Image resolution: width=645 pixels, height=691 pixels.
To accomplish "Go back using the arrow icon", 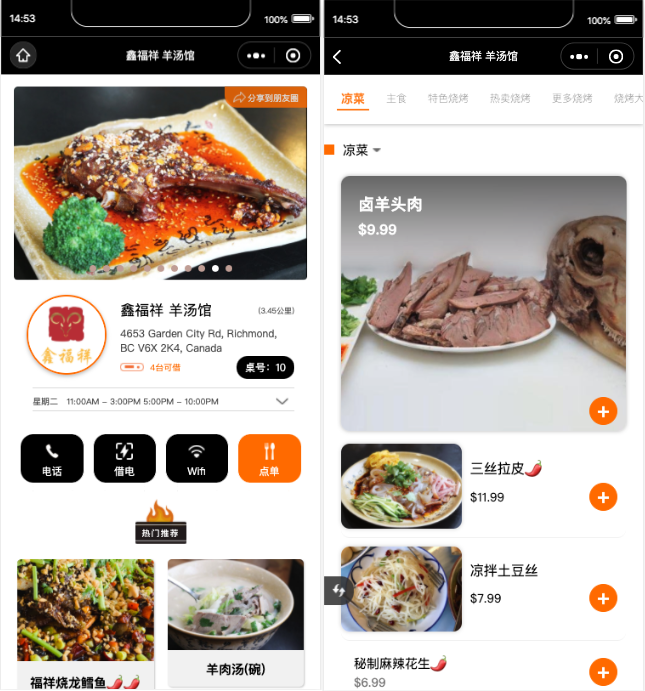I will click(x=338, y=57).
